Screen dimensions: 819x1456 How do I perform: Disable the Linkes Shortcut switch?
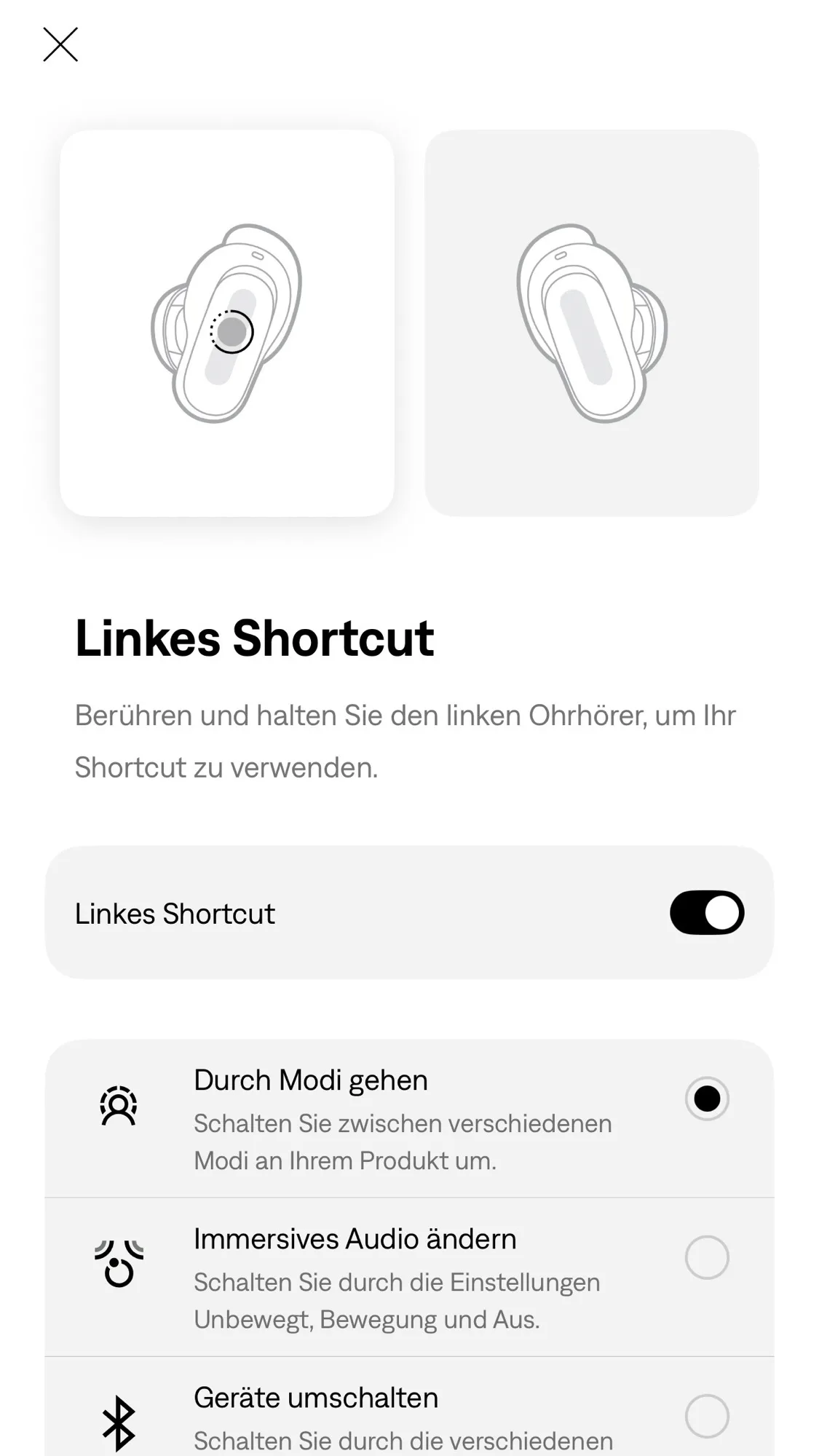[x=706, y=913]
